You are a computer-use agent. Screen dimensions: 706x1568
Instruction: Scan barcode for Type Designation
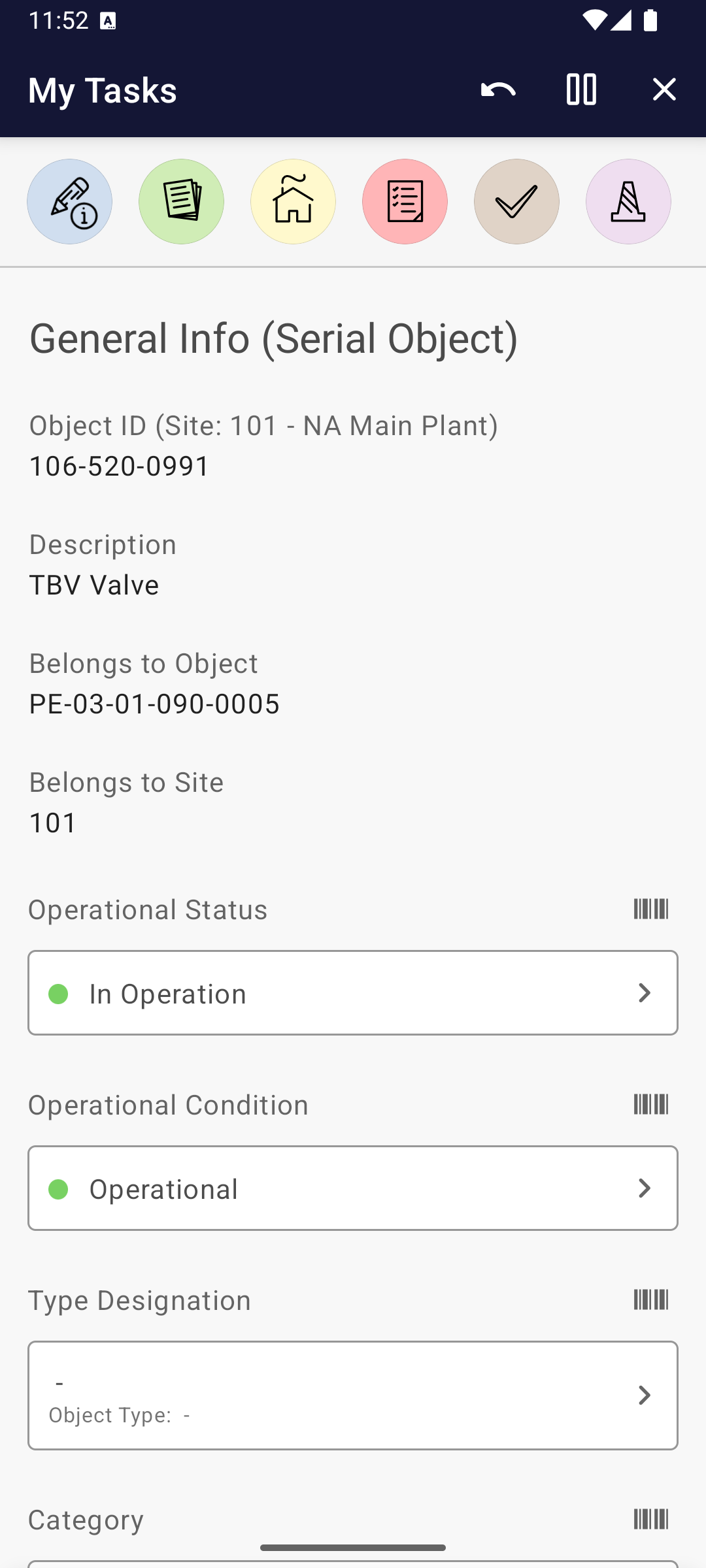click(651, 1299)
